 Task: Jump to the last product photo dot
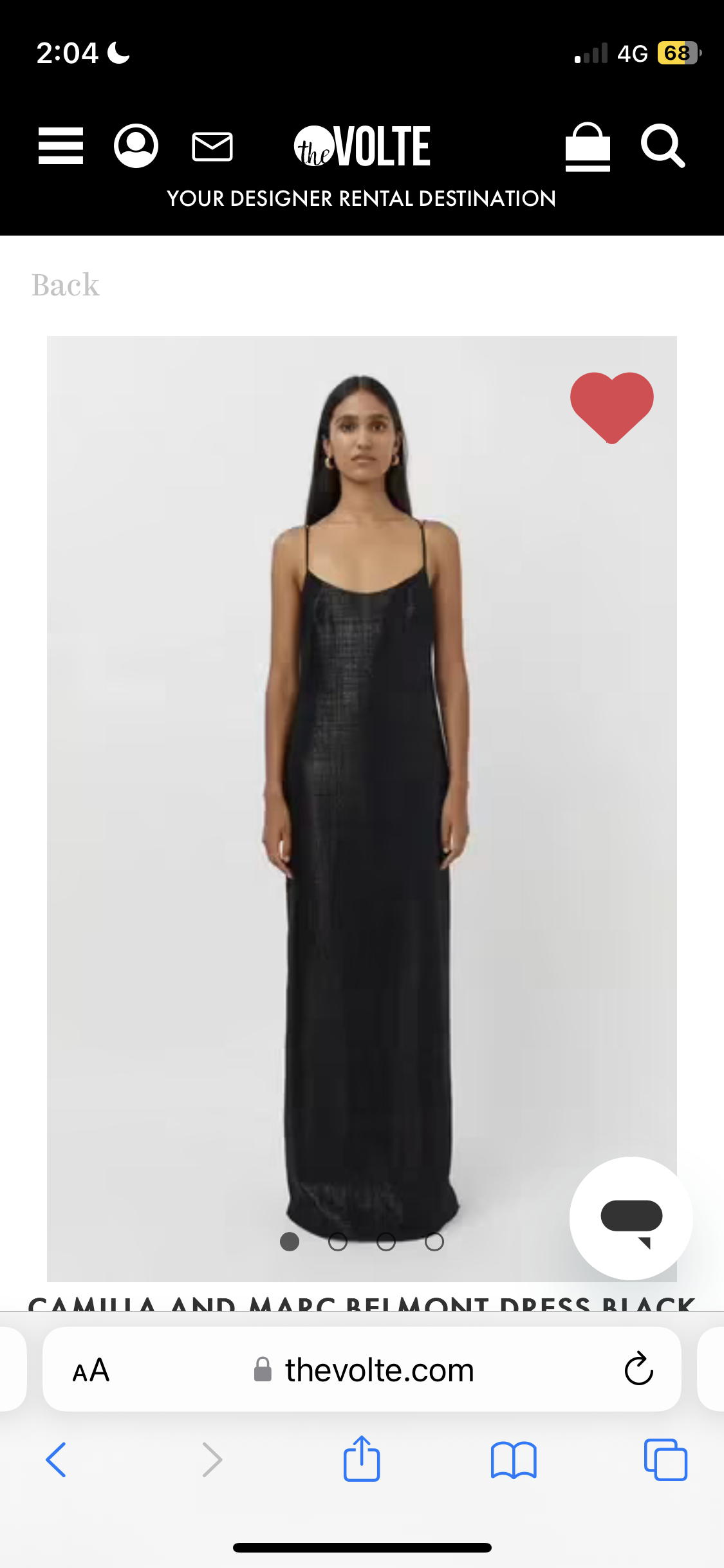coord(434,1242)
